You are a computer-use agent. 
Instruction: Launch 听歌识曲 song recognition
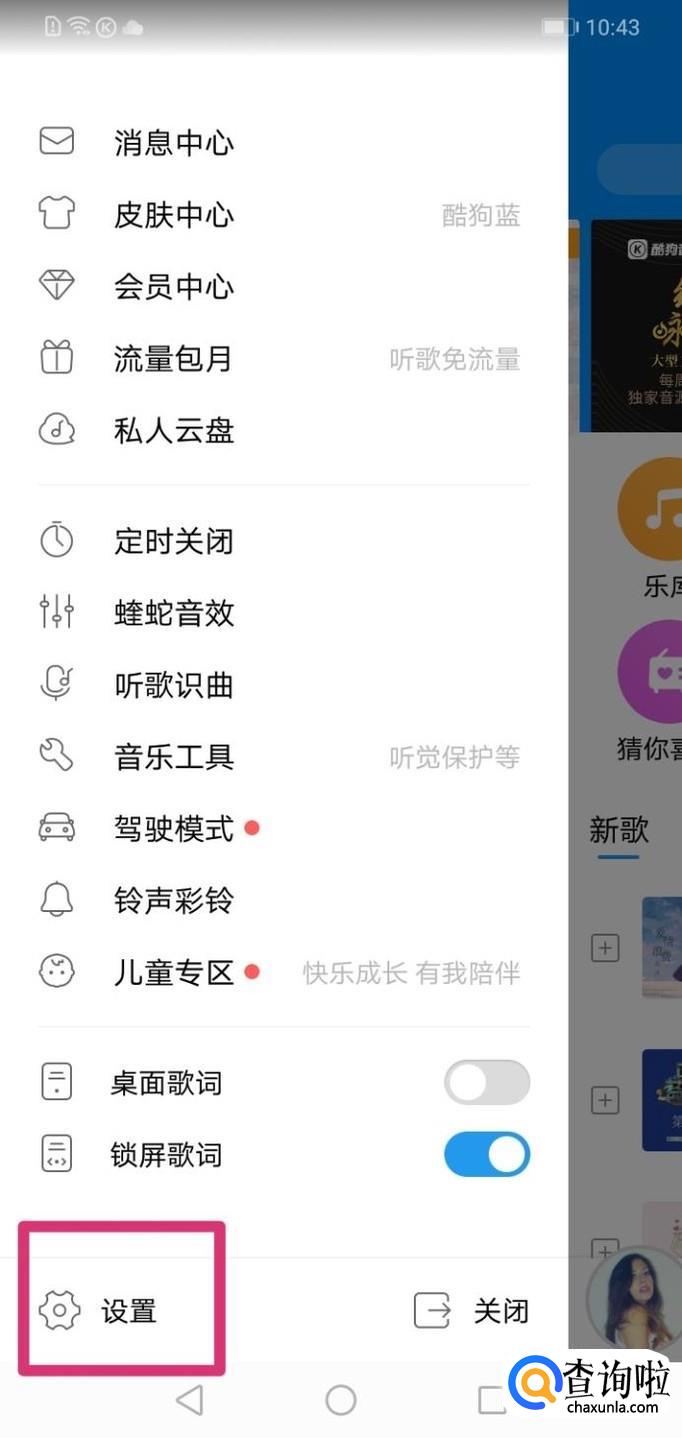[173, 685]
